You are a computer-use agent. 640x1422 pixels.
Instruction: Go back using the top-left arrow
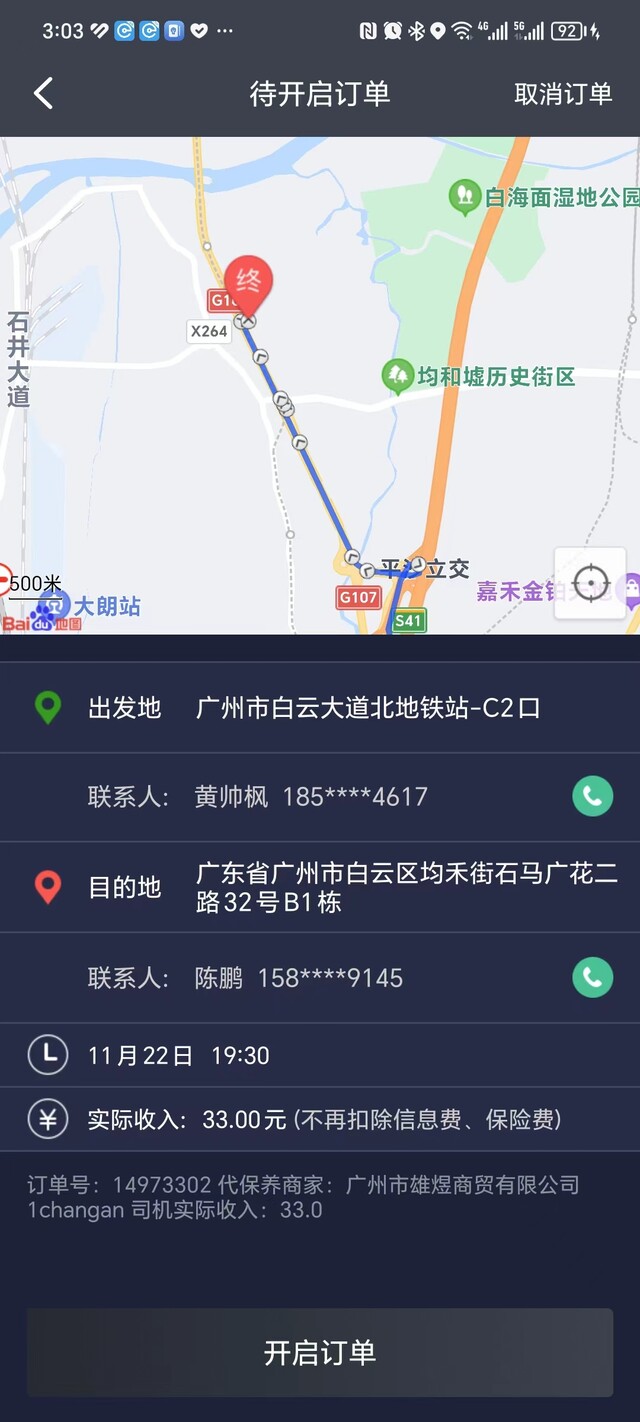(x=43, y=93)
